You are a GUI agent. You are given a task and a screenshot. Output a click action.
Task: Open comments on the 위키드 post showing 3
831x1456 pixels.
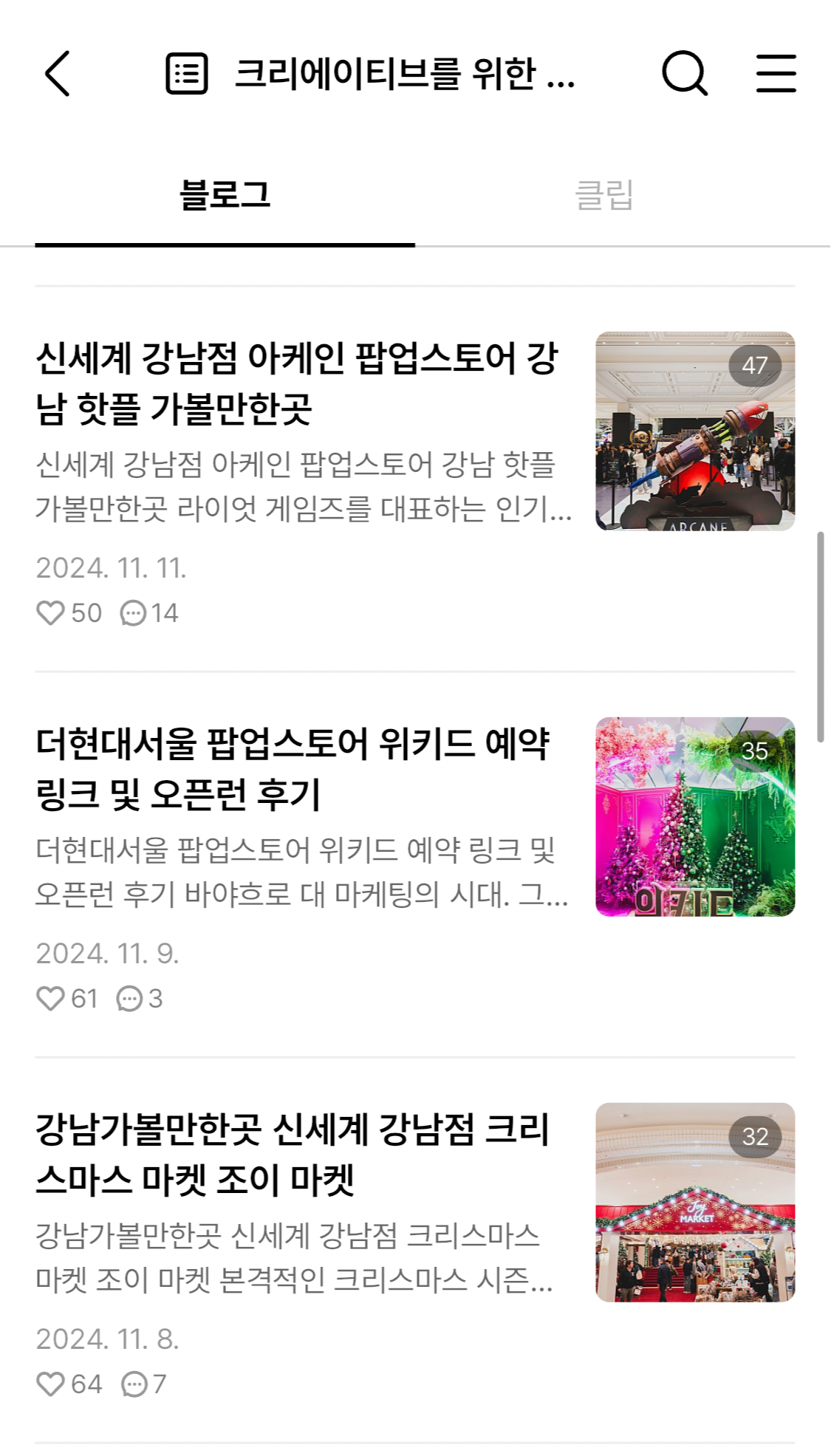(129, 999)
